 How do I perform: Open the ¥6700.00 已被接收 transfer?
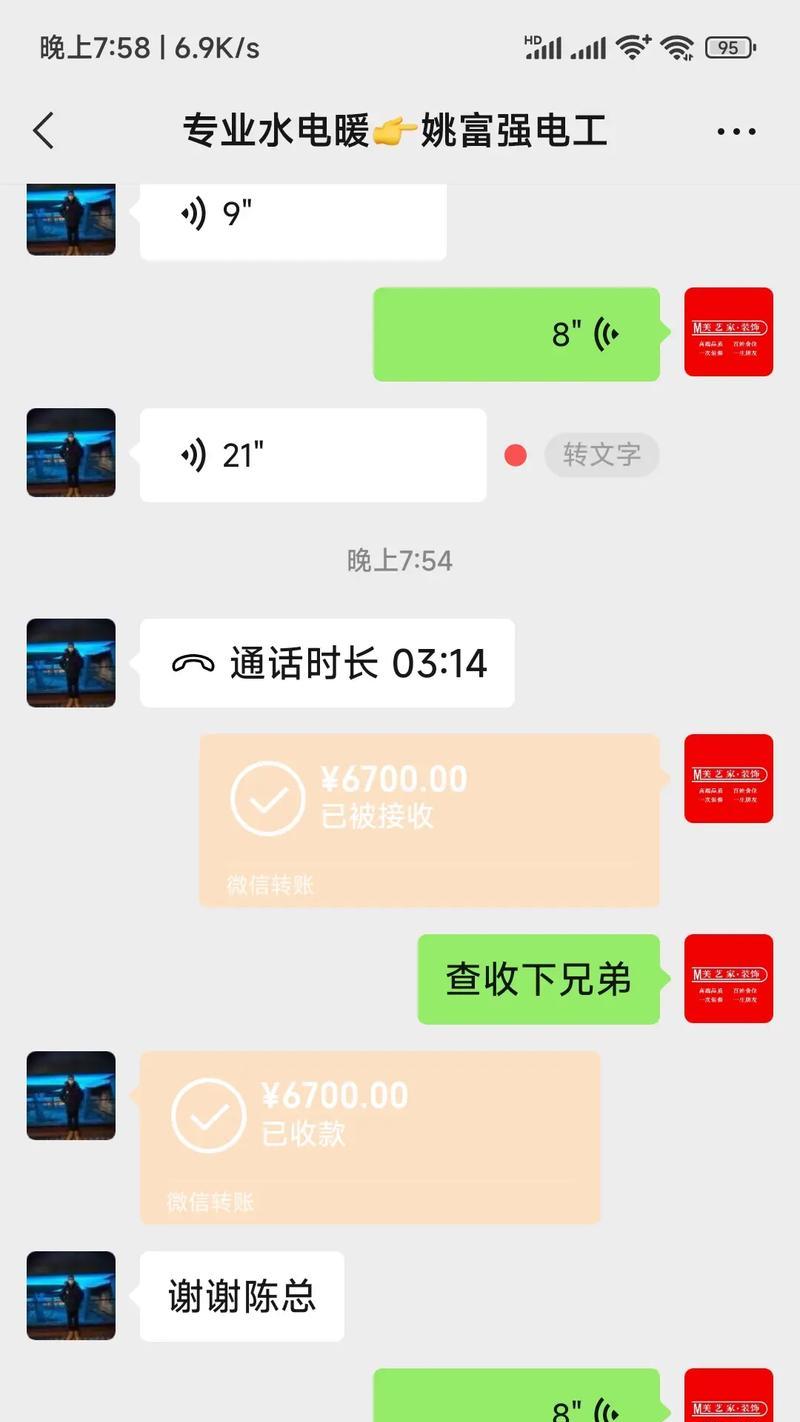(x=429, y=820)
